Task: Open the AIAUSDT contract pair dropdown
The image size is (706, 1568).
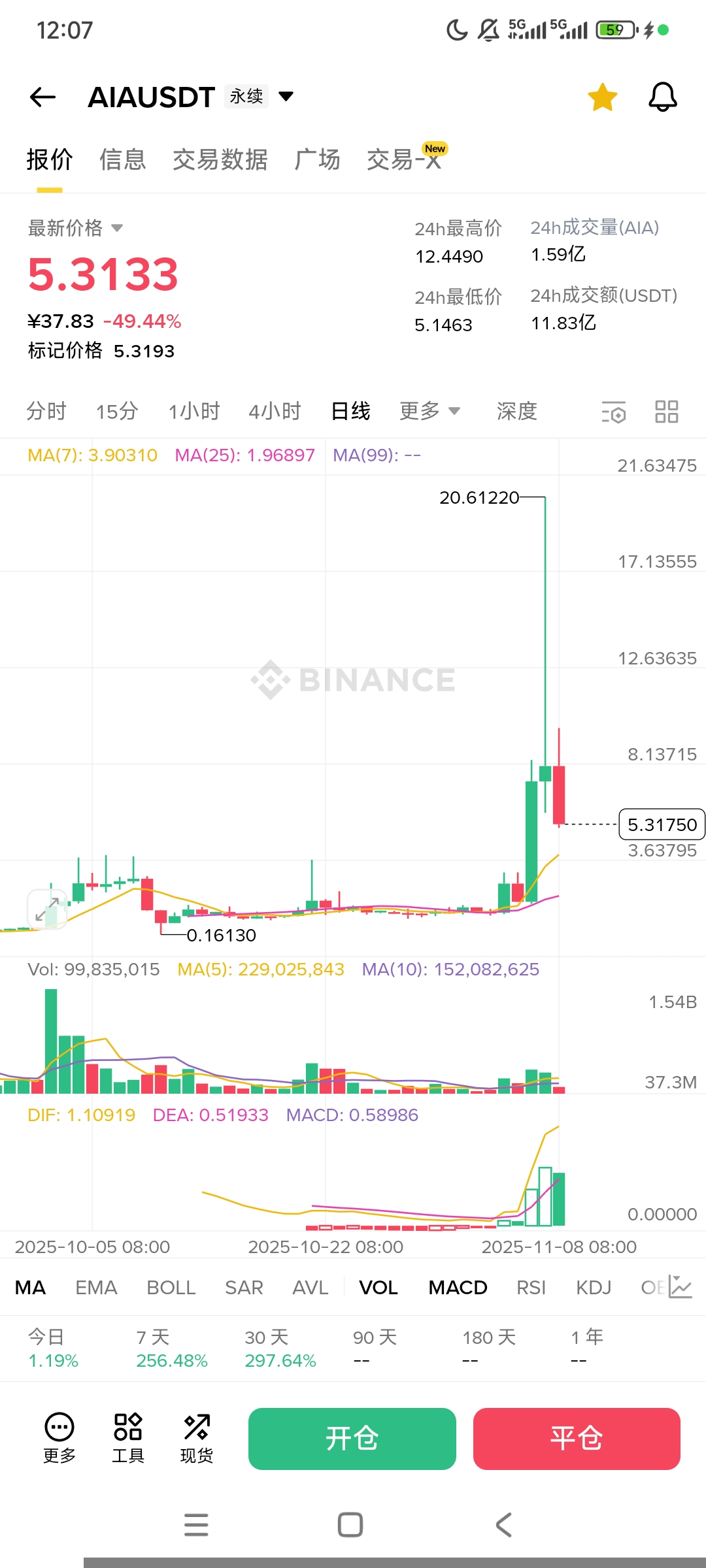Action: [286, 97]
